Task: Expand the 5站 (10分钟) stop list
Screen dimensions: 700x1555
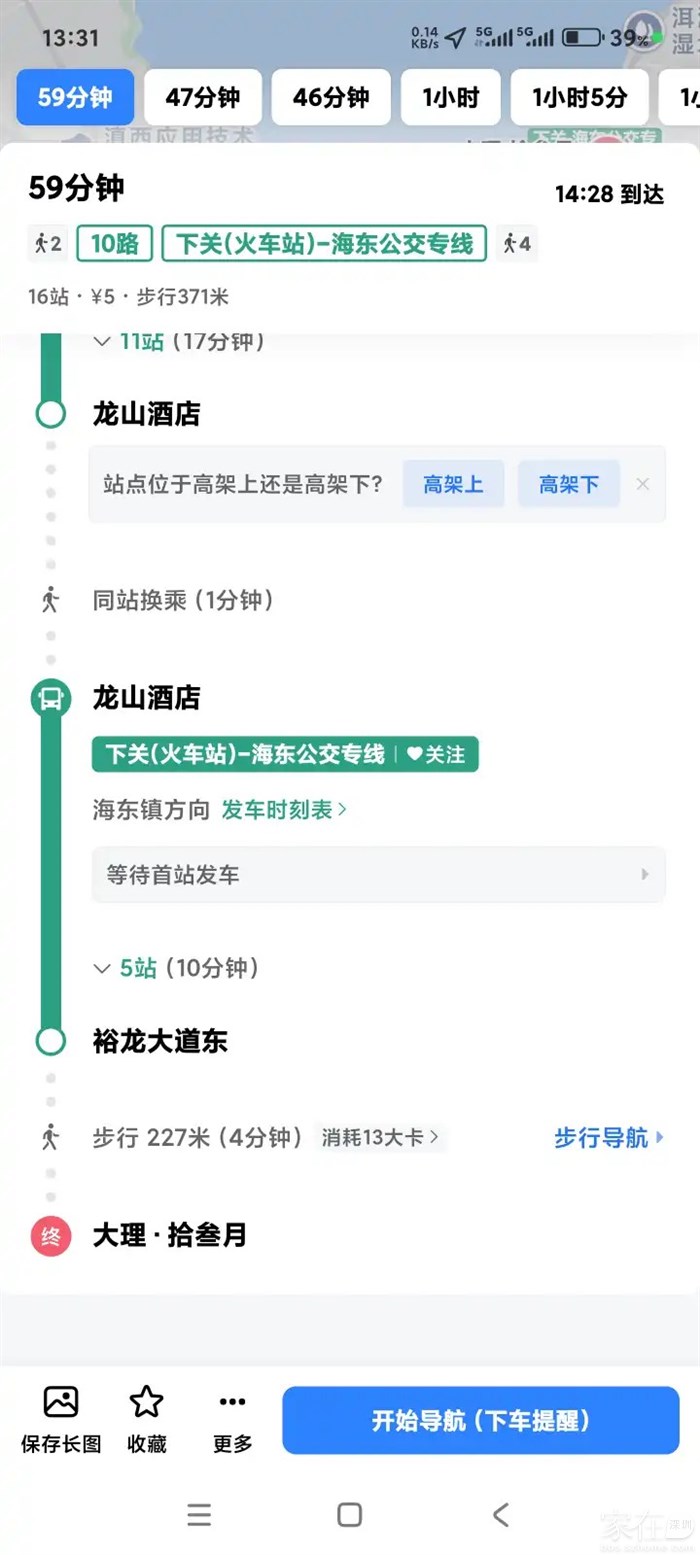Action: (x=177, y=968)
